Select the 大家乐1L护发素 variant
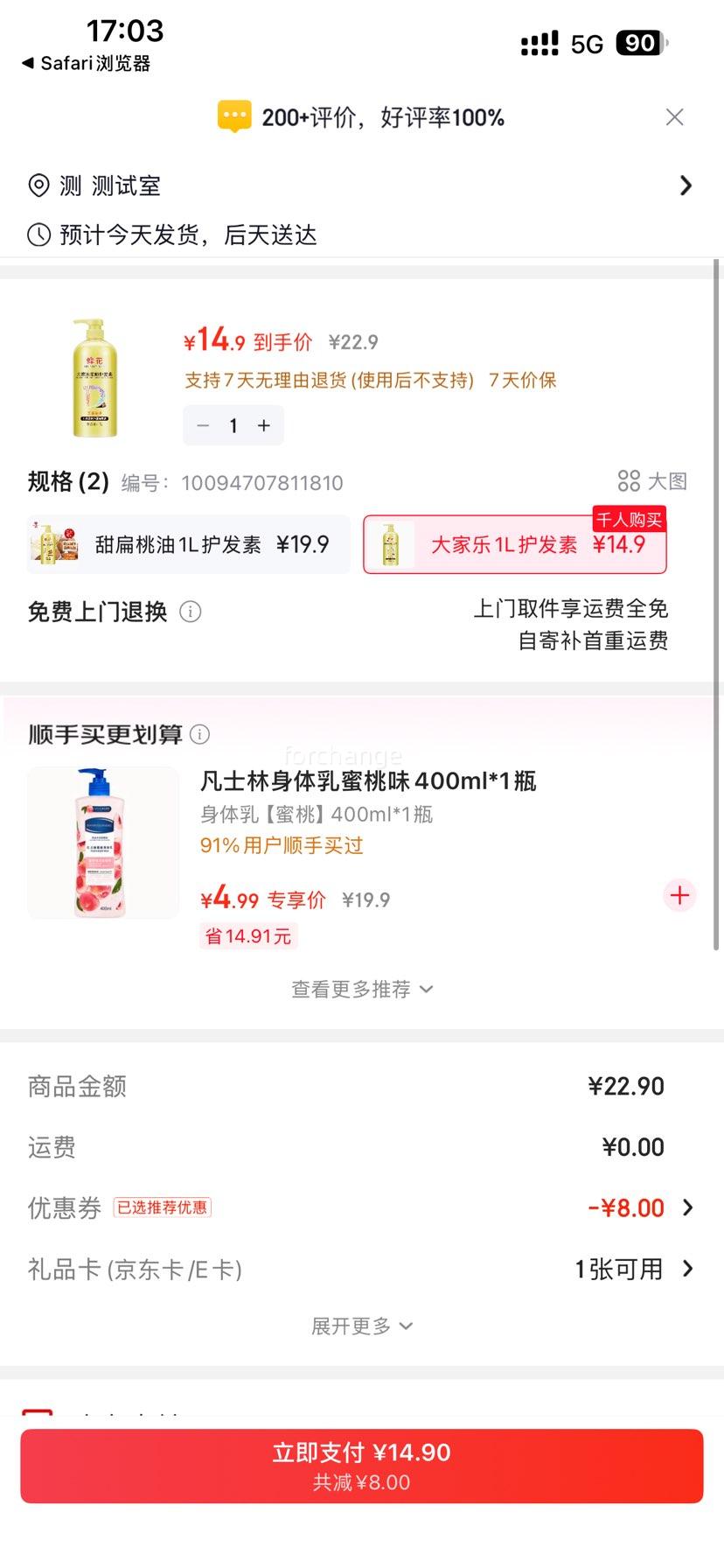The height and width of the screenshot is (1568, 724). tap(516, 544)
